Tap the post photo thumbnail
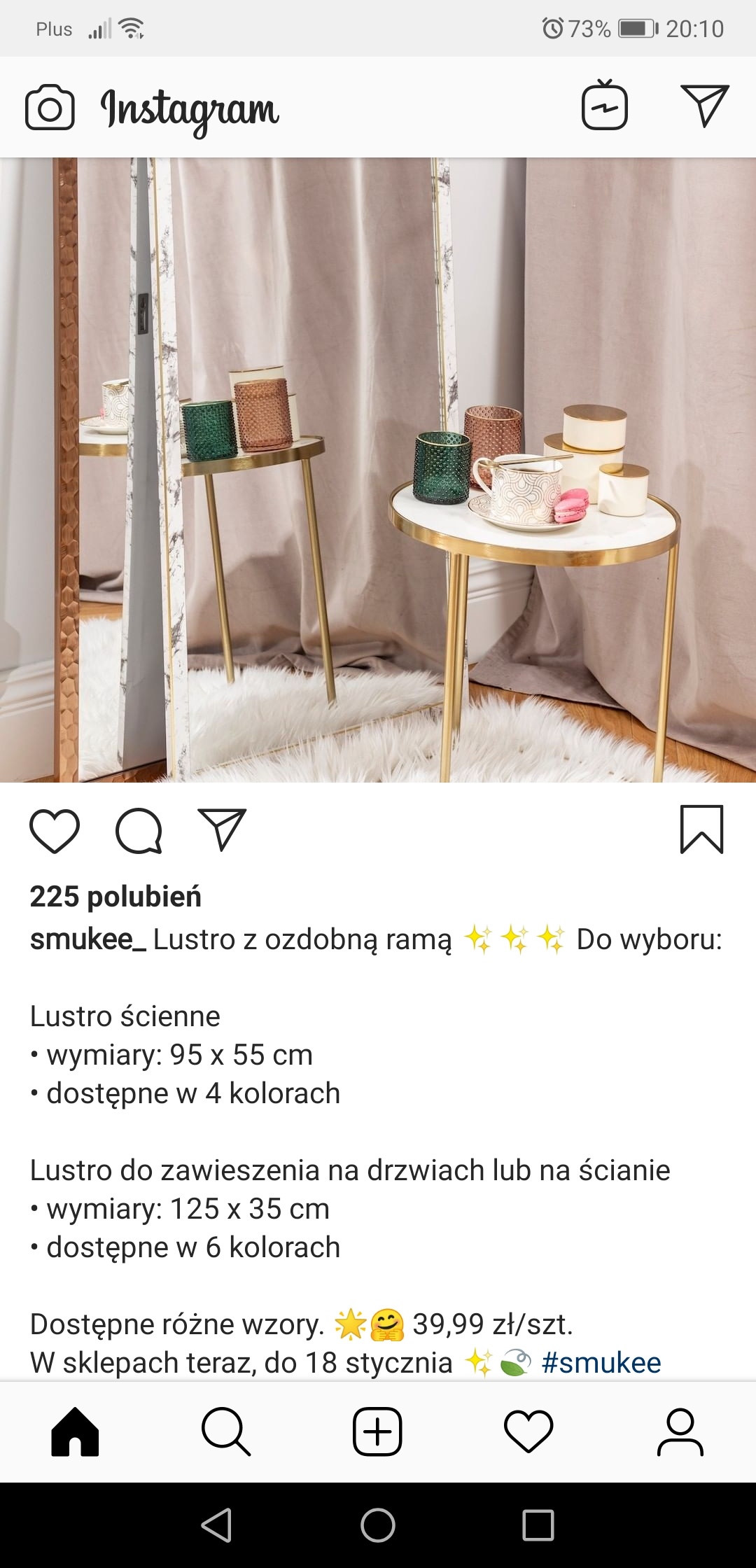 point(378,469)
